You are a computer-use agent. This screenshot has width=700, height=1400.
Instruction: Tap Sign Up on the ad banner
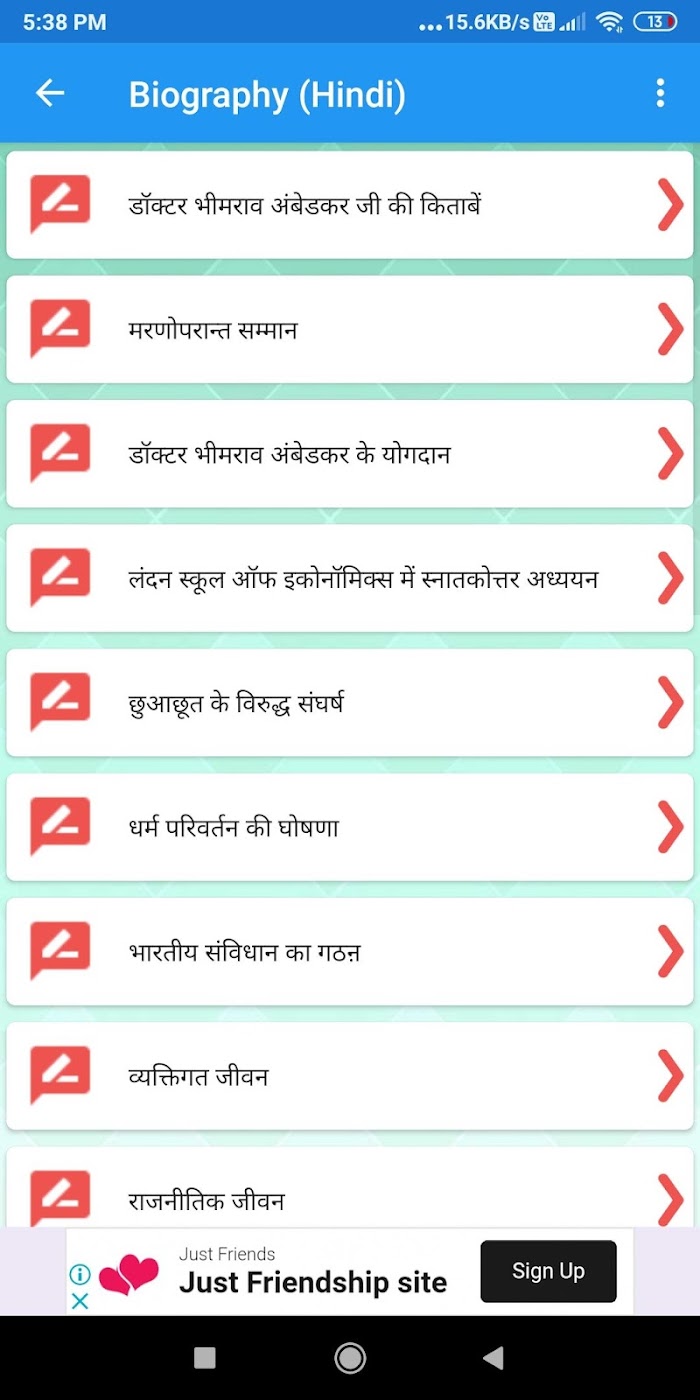coord(548,1271)
